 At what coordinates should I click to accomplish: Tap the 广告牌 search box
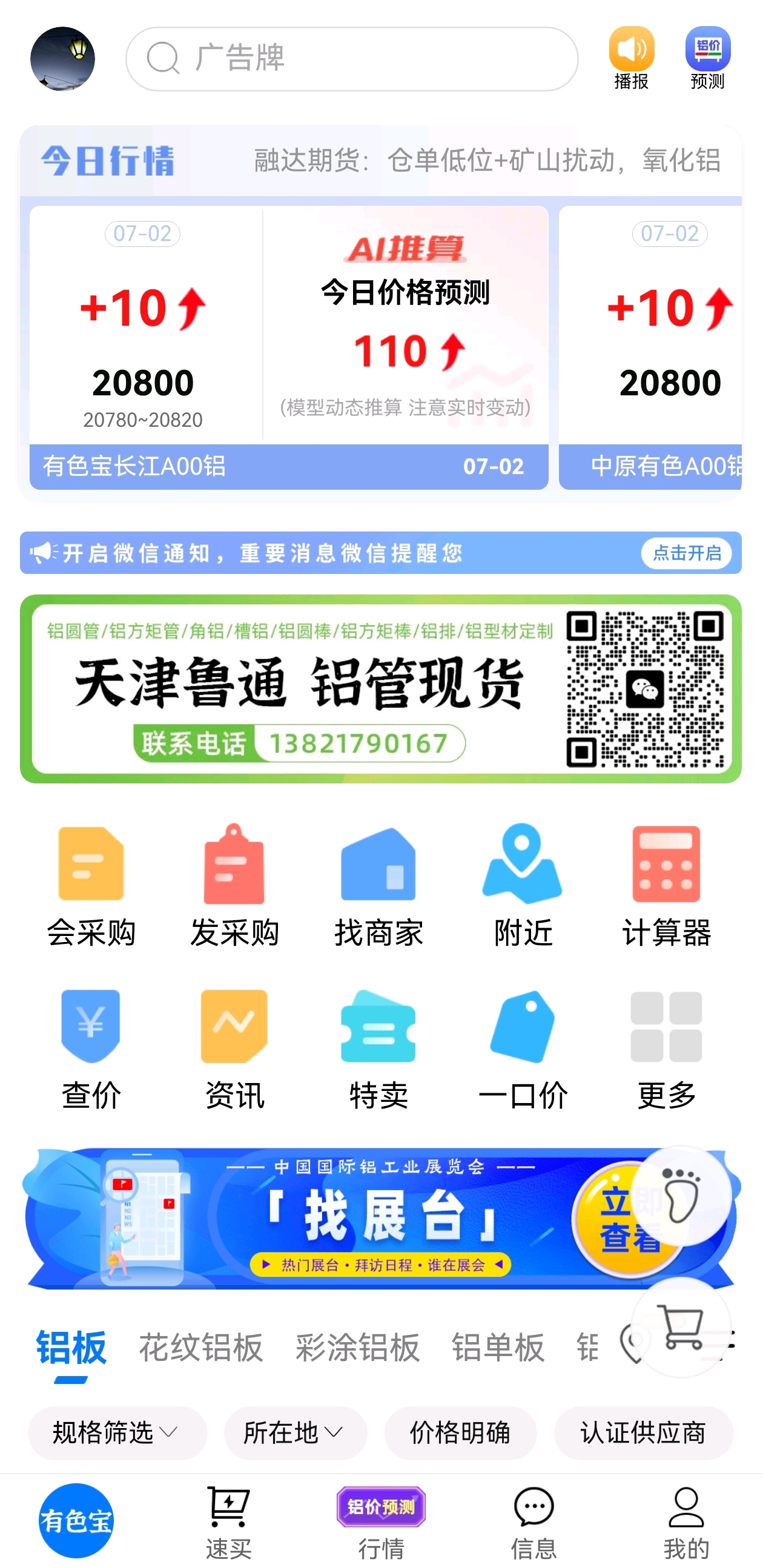pyautogui.click(x=352, y=59)
